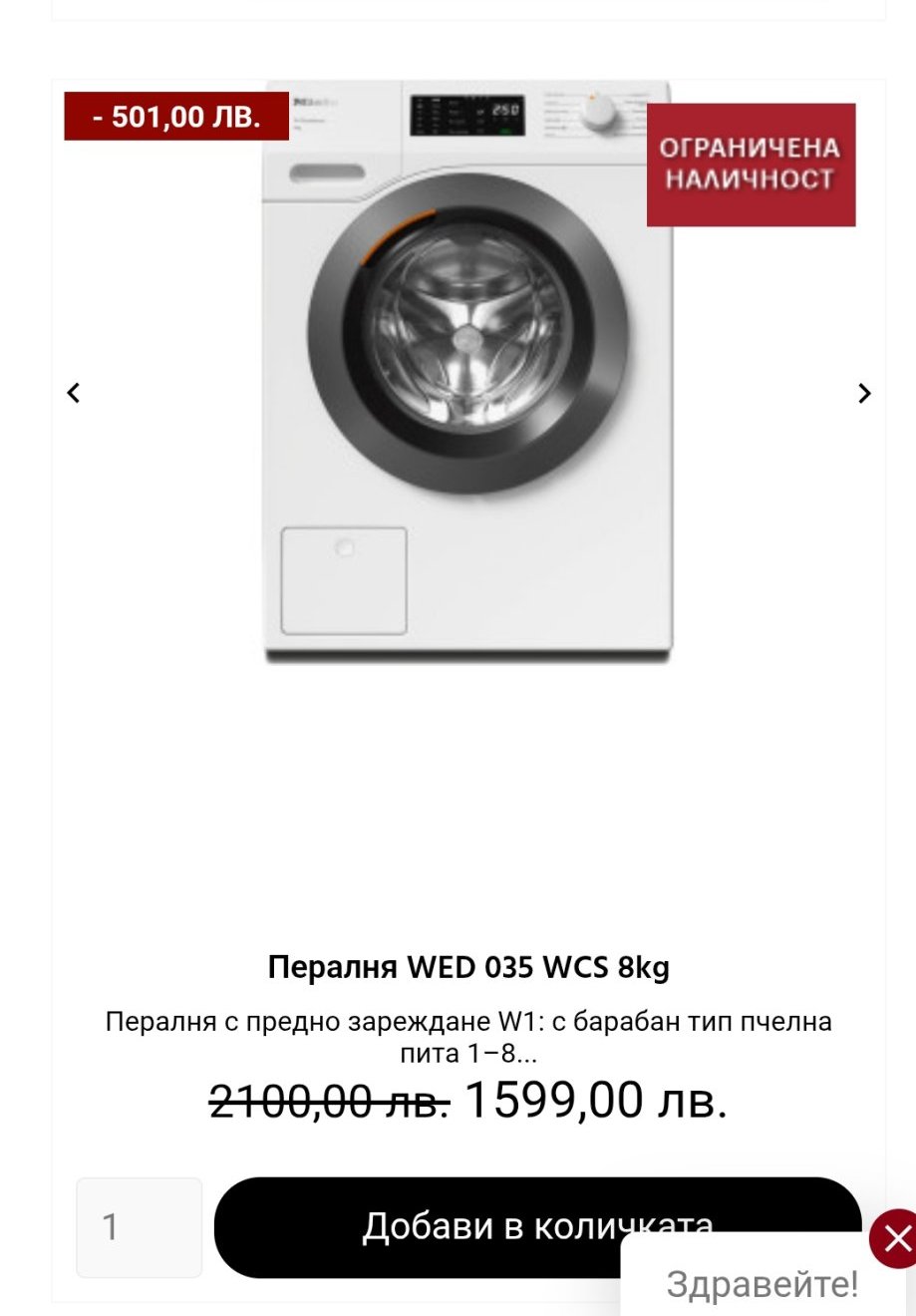Screen dimensions: 916x1316
Task: Close the Здравейте chat popup
Action: [x=895, y=1238]
